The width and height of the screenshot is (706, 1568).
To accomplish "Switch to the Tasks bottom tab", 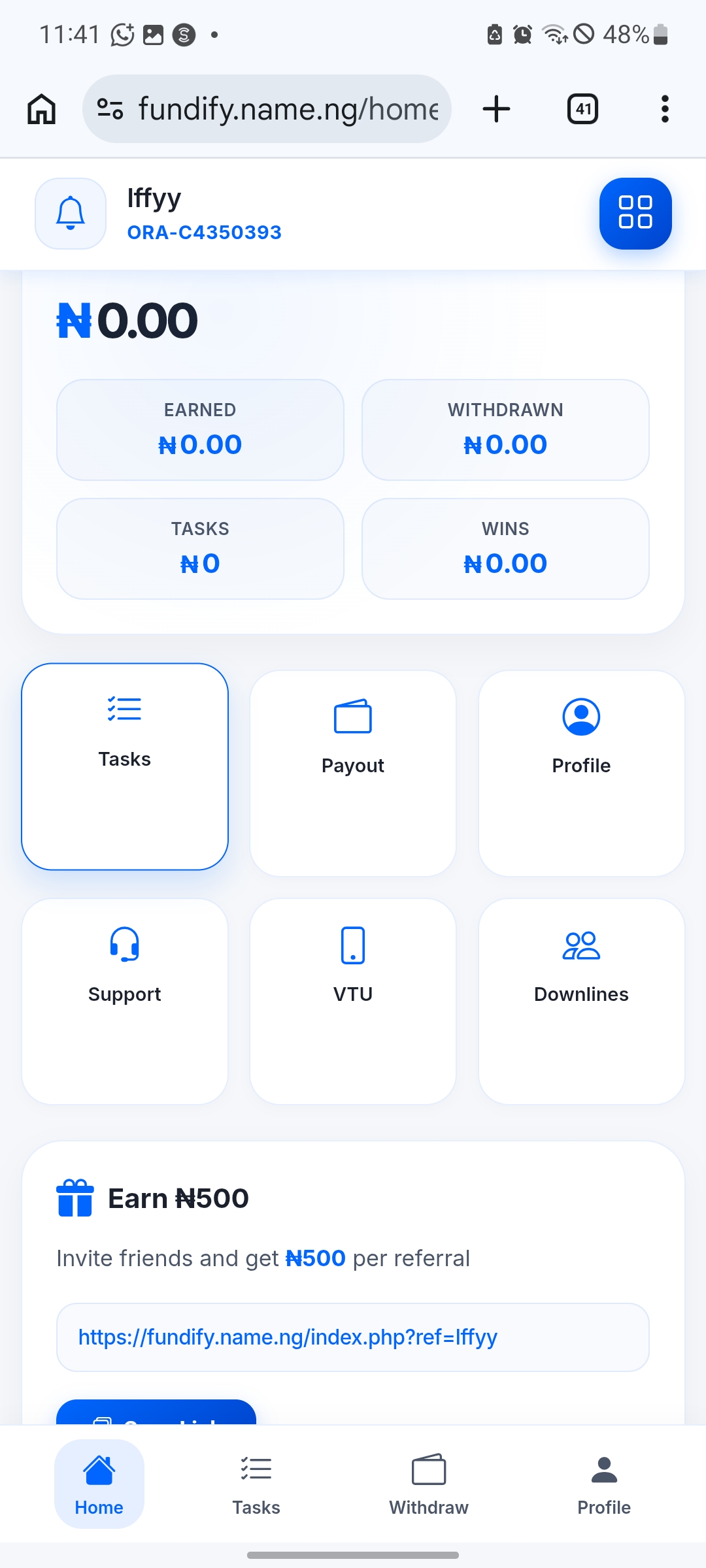I will click(256, 1484).
